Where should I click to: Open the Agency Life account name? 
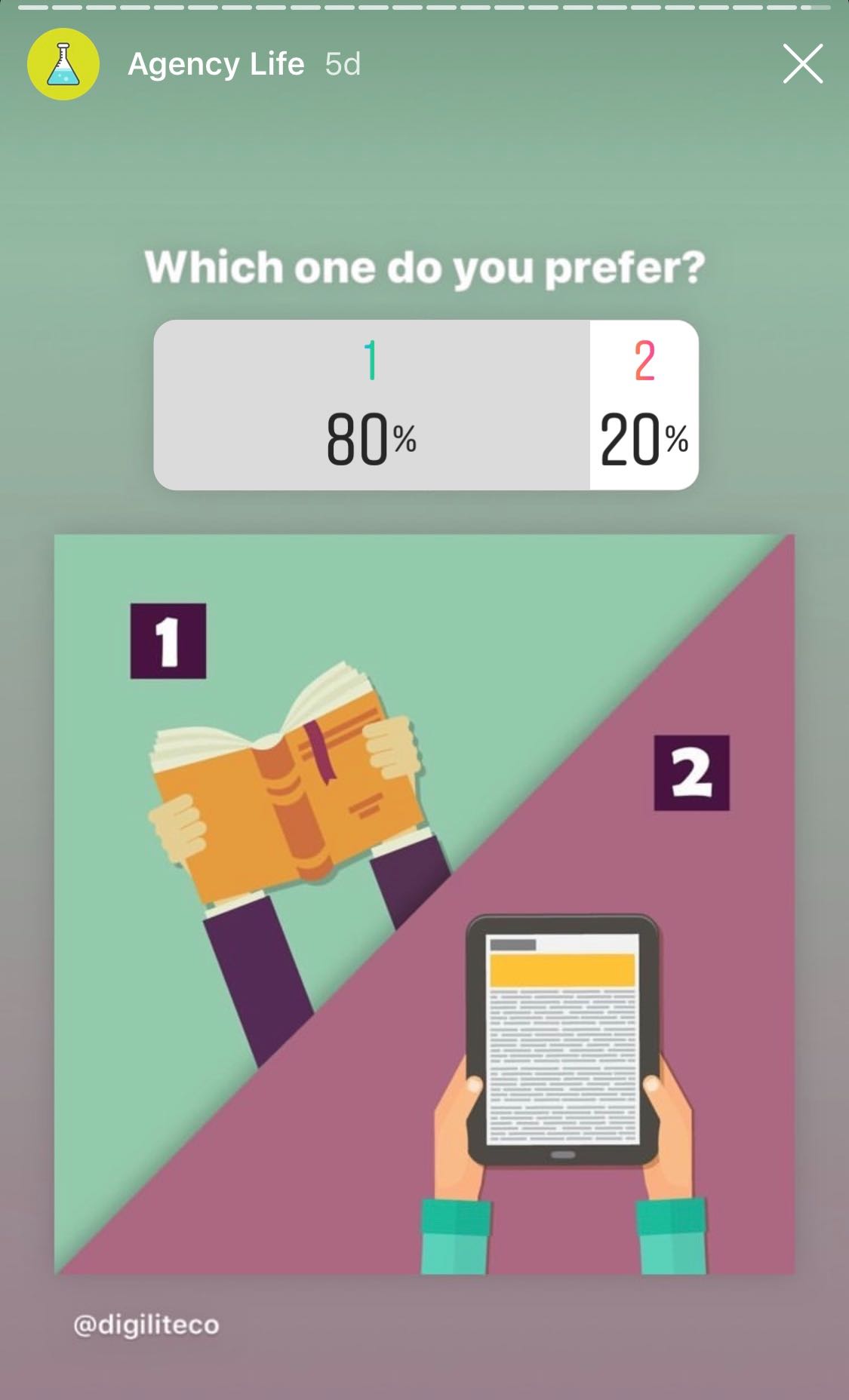point(216,65)
